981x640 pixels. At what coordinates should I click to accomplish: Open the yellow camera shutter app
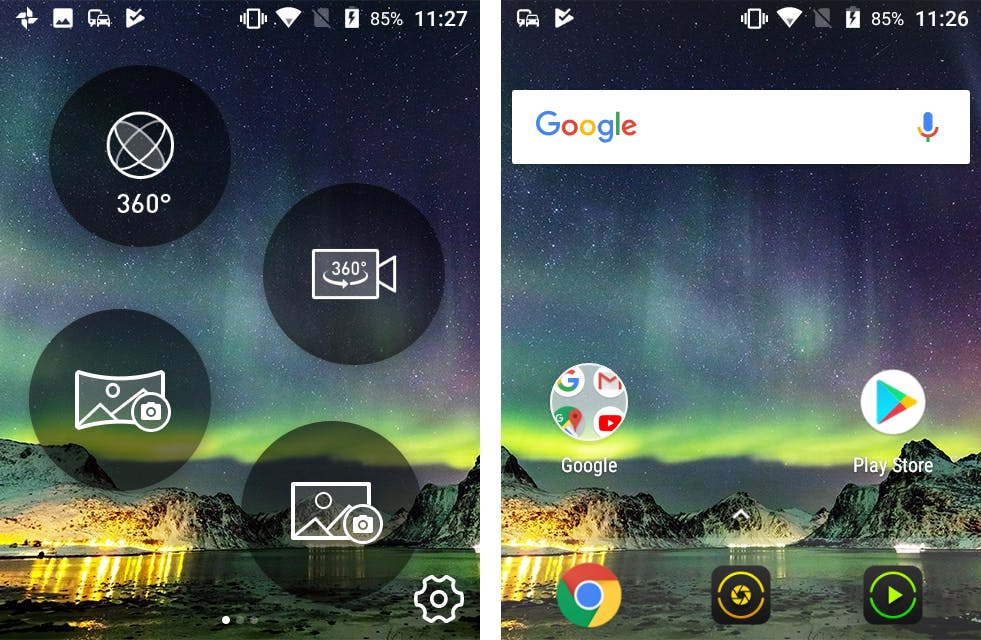[x=741, y=595]
